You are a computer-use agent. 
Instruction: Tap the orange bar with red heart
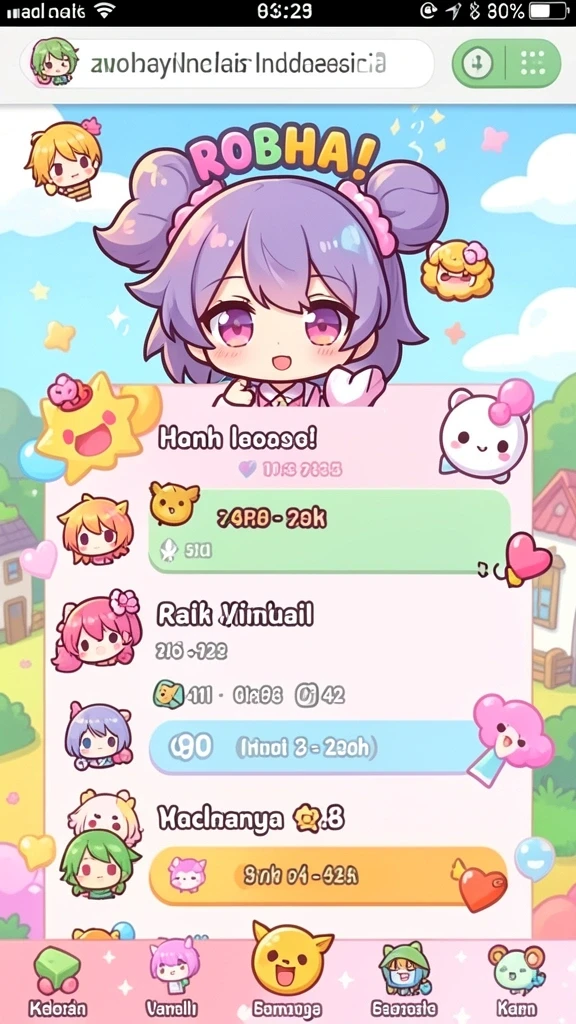coord(328,876)
